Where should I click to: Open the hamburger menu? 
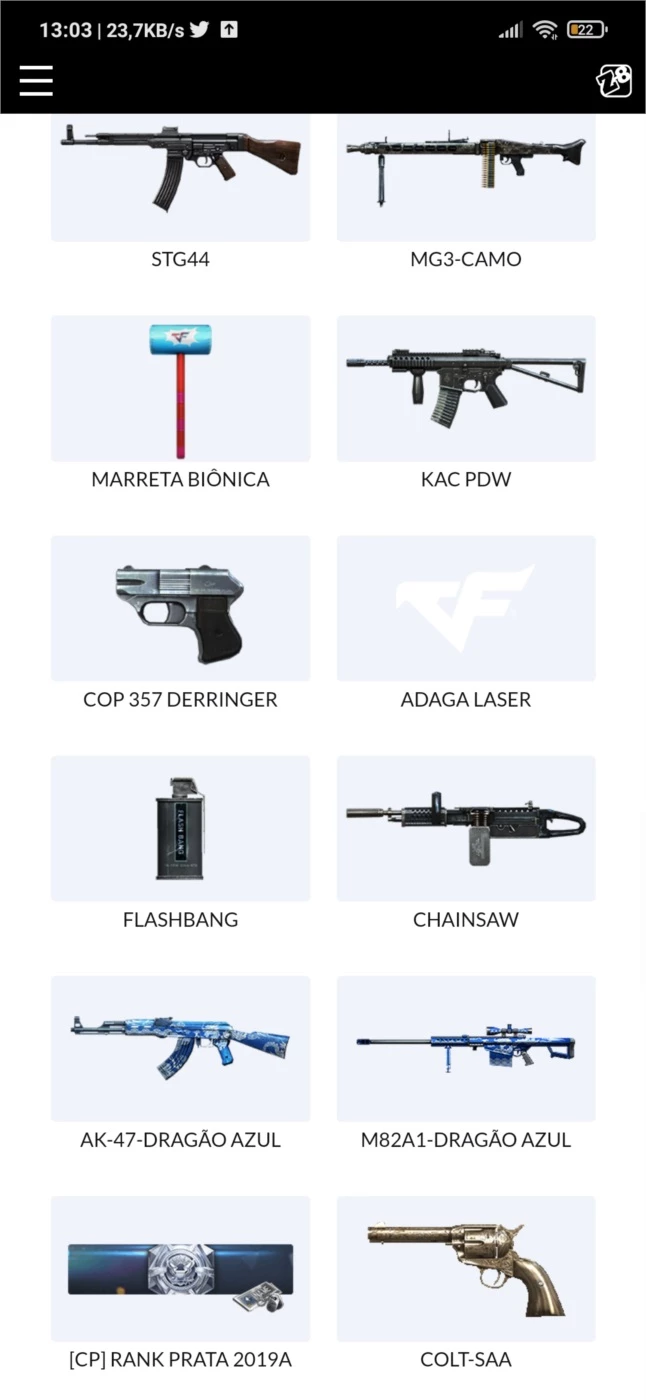coord(36,81)
